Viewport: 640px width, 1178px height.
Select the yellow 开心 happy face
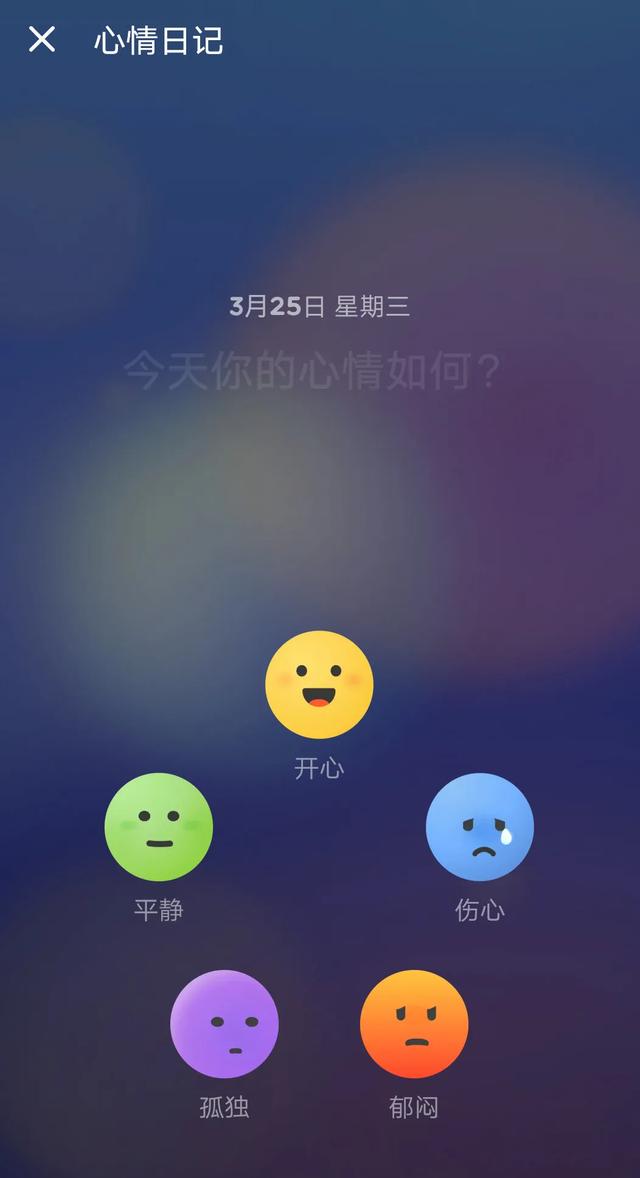tap(319, 684)
